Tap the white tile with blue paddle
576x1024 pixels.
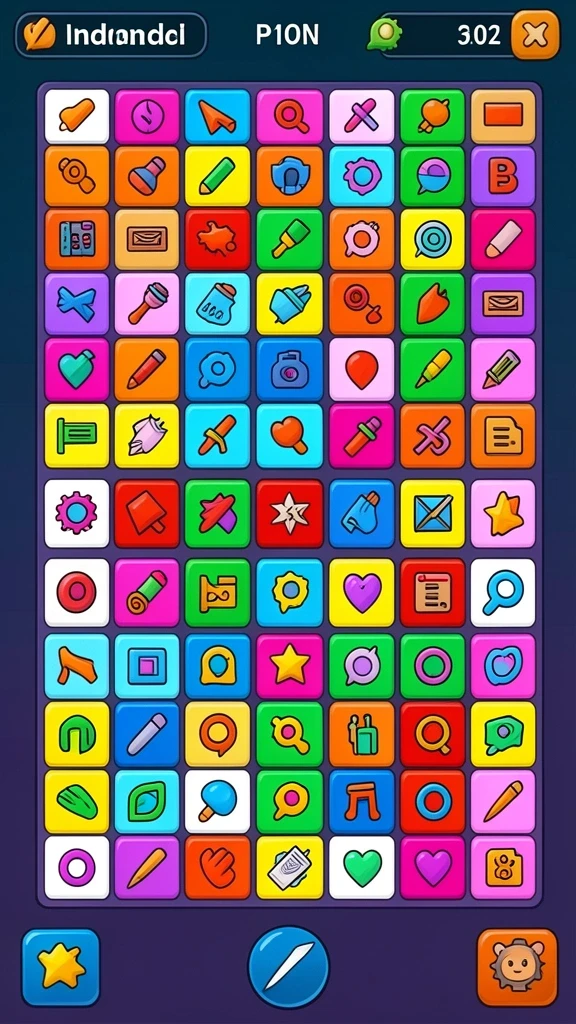click(217, 801)
